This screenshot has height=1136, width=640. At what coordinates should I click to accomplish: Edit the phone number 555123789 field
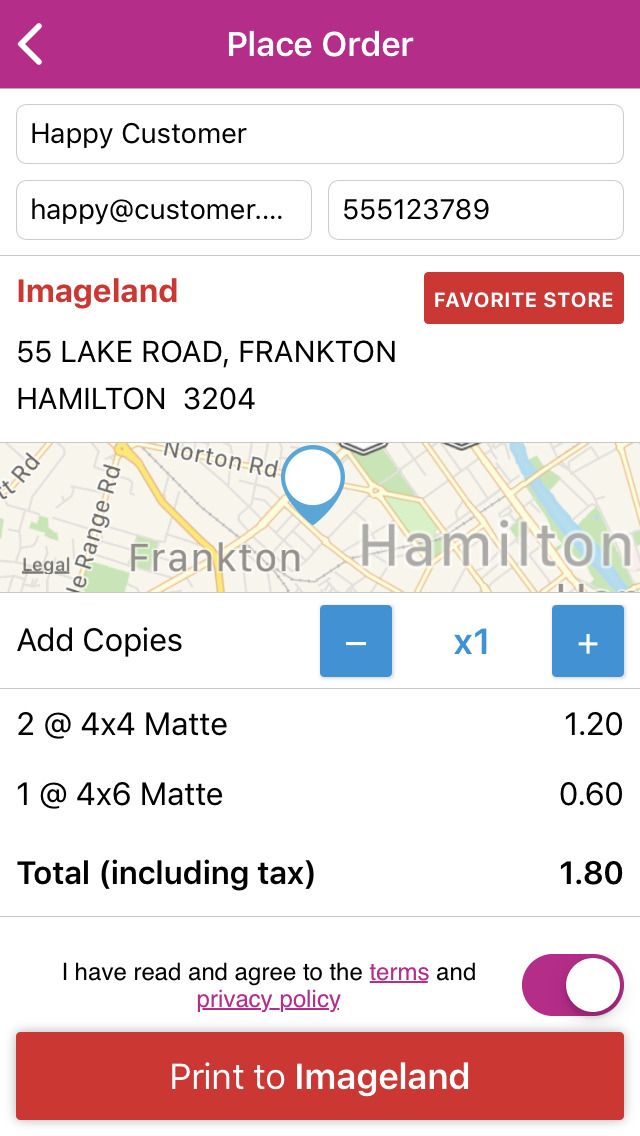pos(475,210)
